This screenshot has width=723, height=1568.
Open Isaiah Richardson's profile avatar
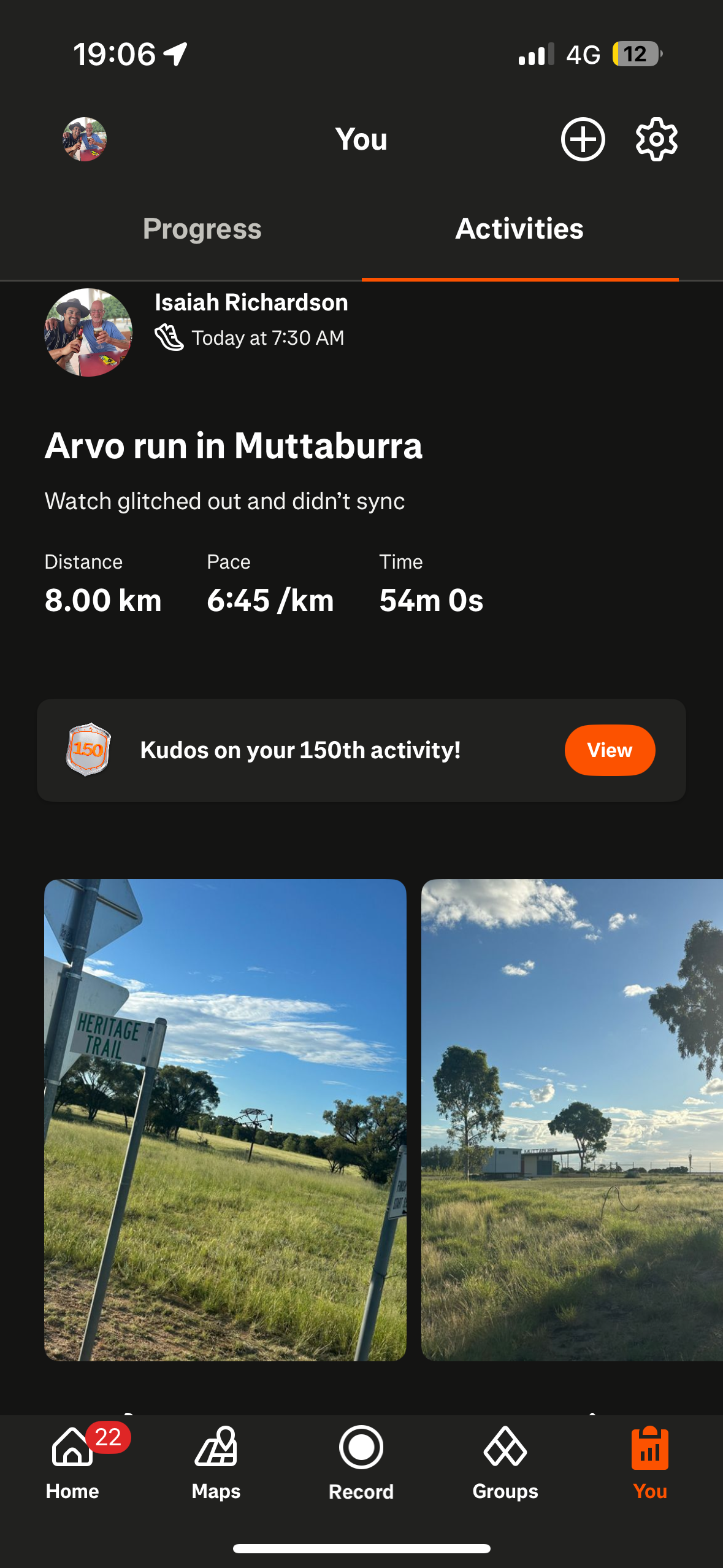88,332
